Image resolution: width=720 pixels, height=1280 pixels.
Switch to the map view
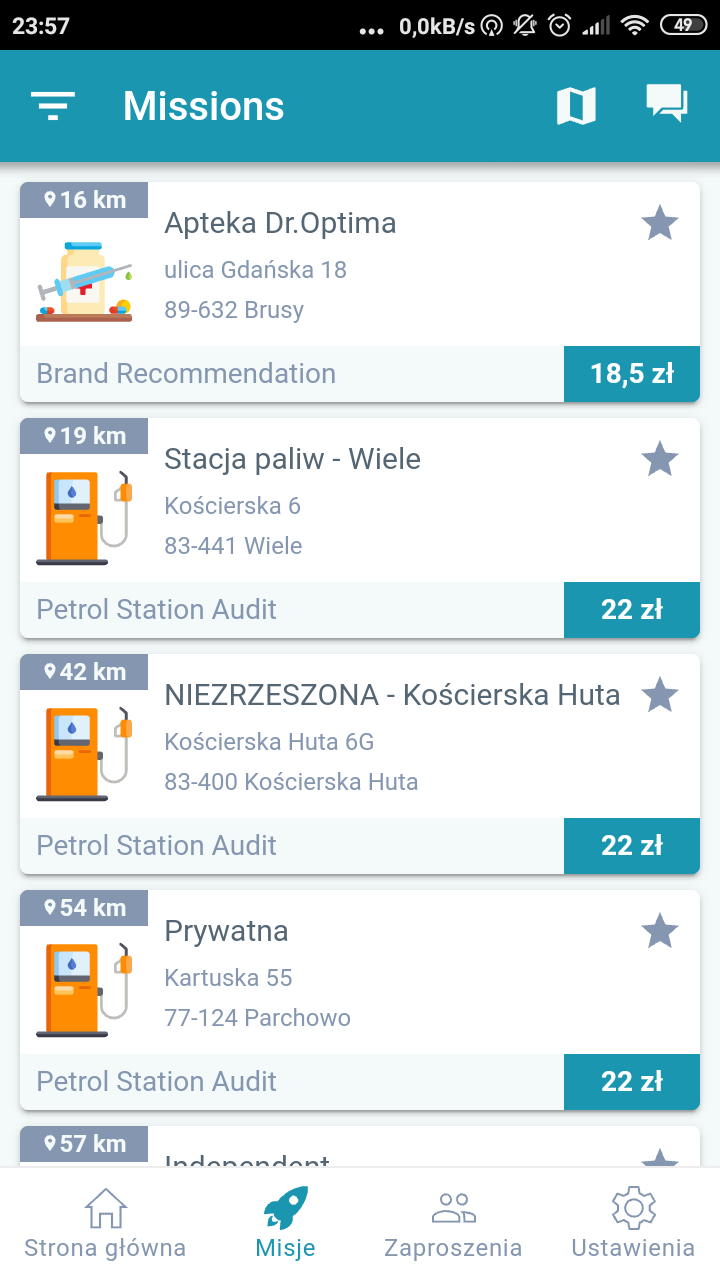point(576,106)
